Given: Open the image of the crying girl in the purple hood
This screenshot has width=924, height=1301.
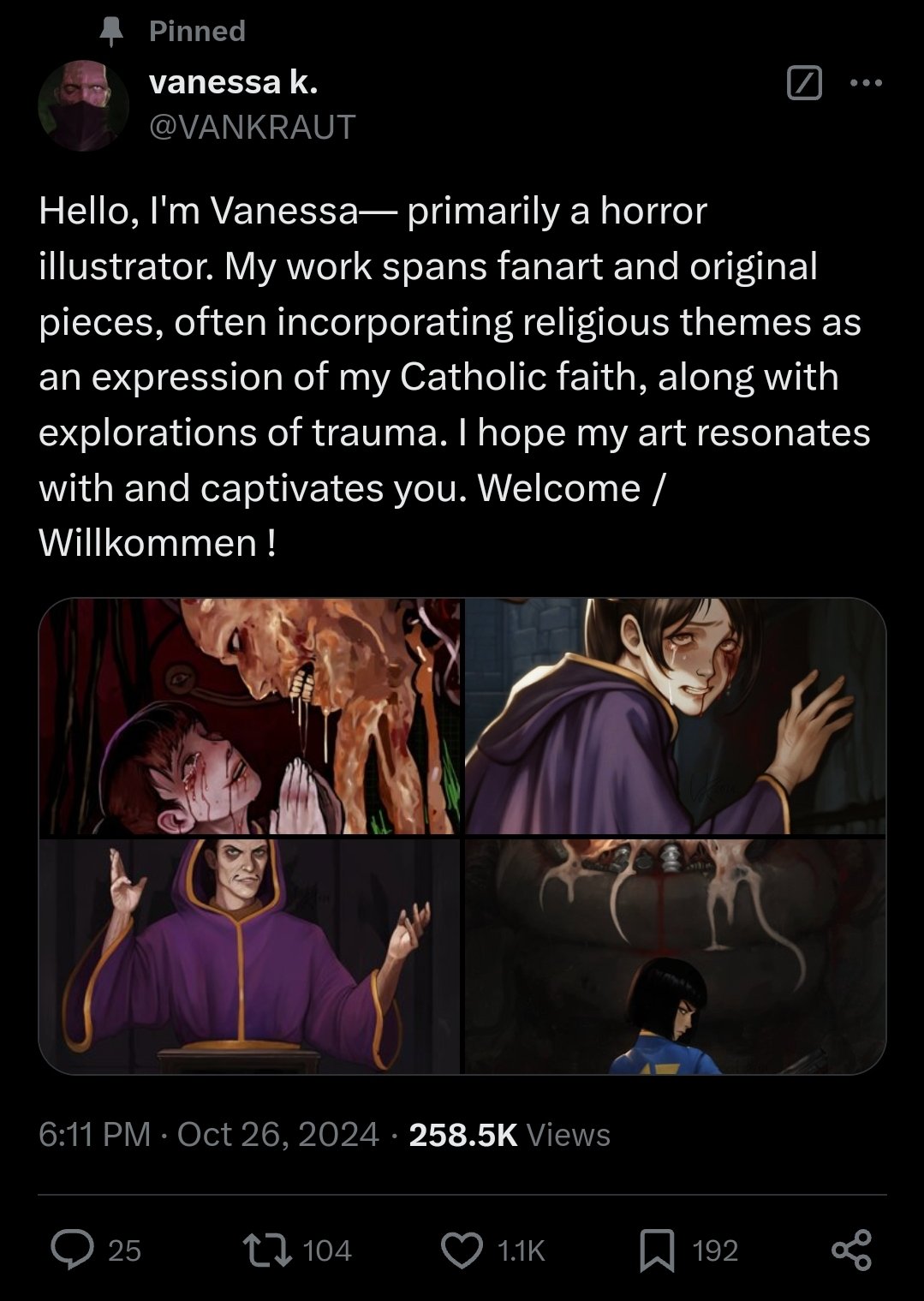Looking at the screenshot, I should coord(675,716).
